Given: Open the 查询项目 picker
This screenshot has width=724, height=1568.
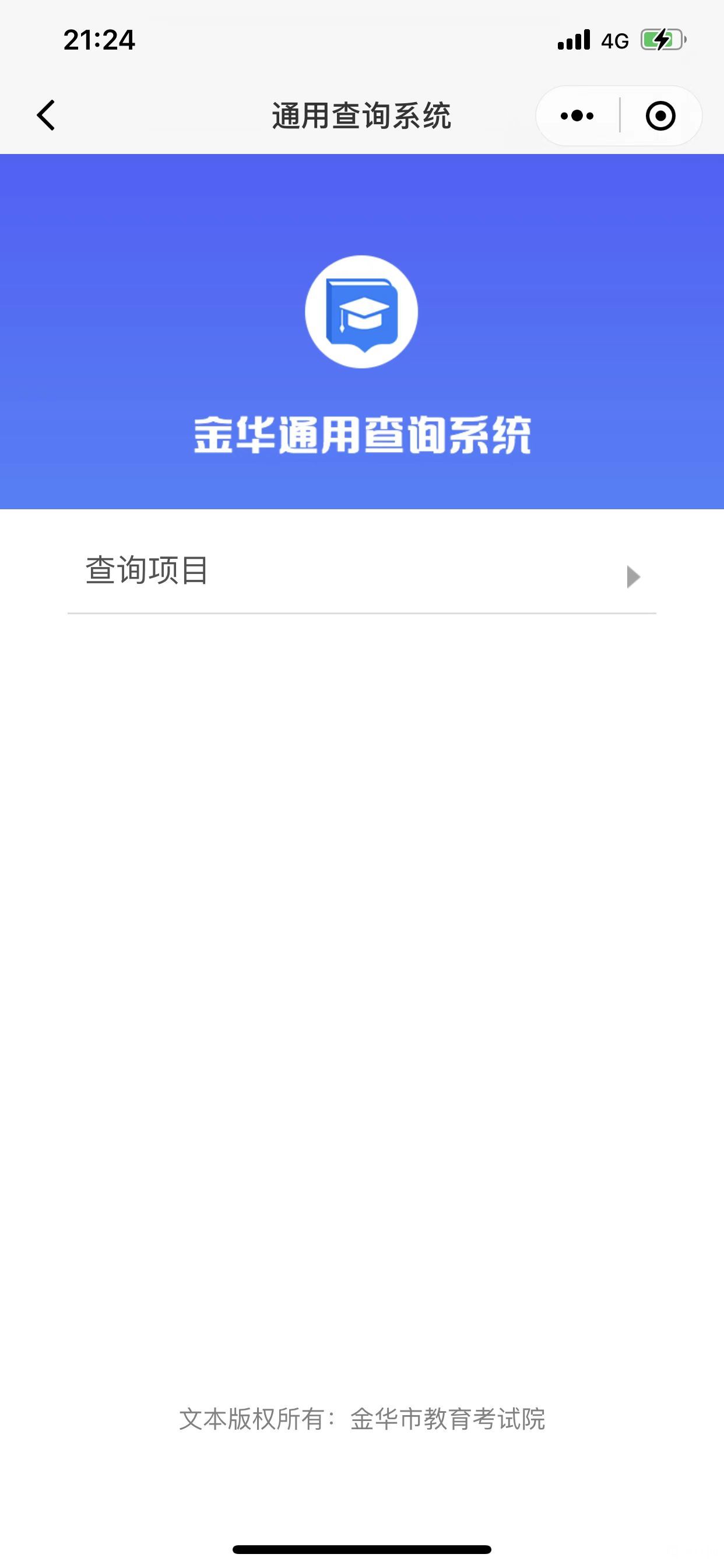Looking at the screenshot, I should click(x=362, y=572).
